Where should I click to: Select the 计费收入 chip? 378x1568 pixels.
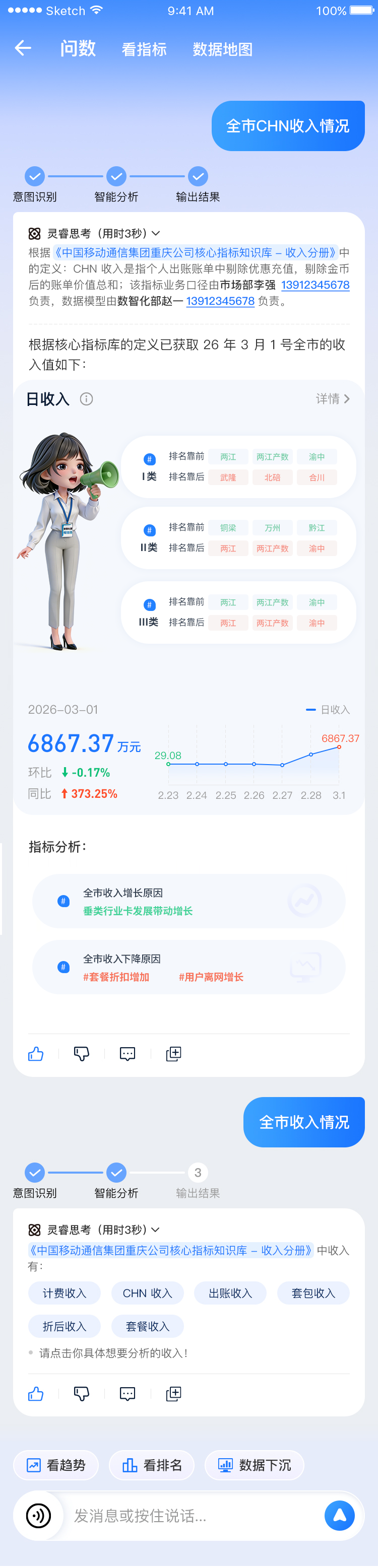point(65,1293)
